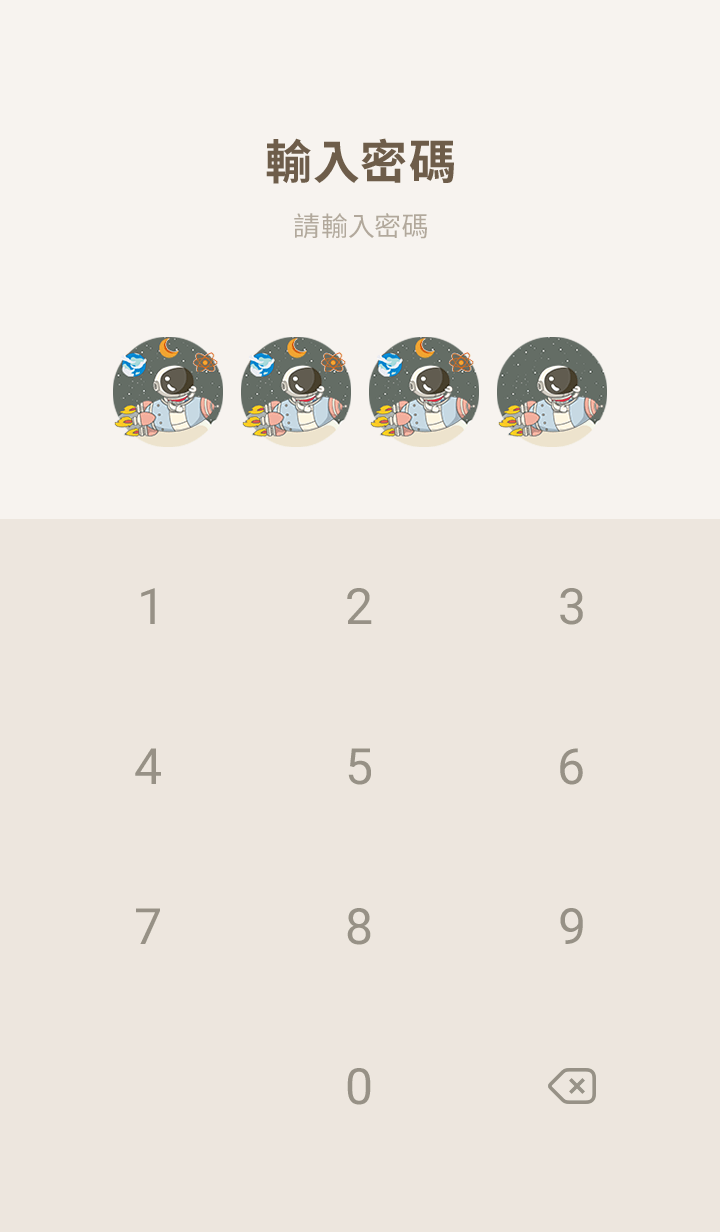Image resolution: width=720 pixels, height=1232 pixels.
Task: Tap the number 8 key
Action: point(359,927)
